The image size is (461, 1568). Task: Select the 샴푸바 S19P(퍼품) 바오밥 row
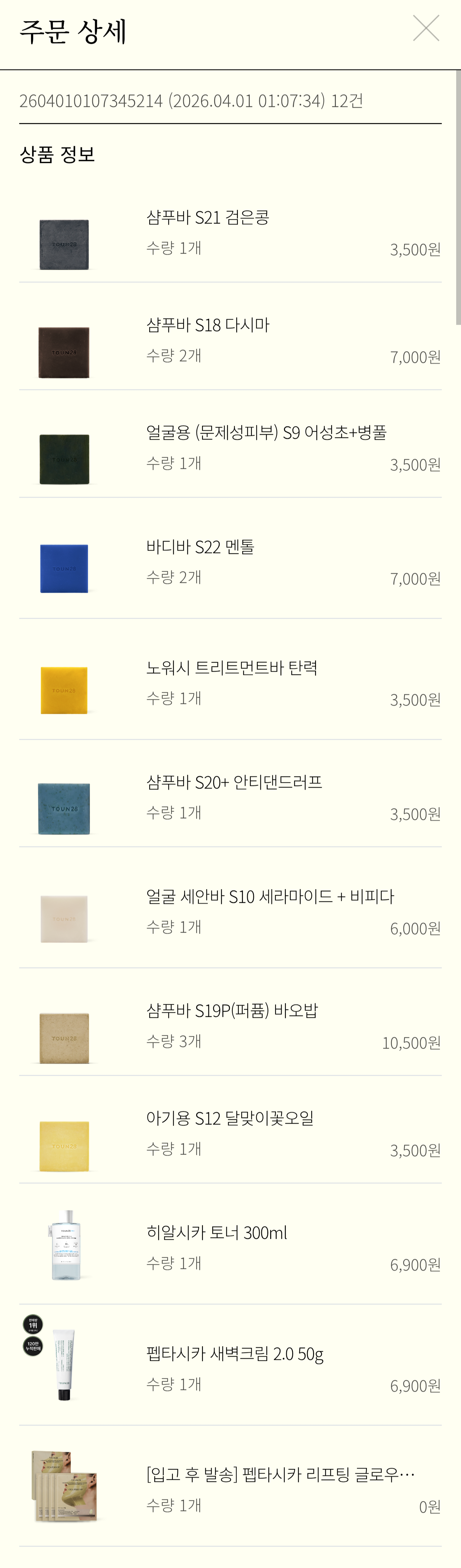click(232, 1011)
